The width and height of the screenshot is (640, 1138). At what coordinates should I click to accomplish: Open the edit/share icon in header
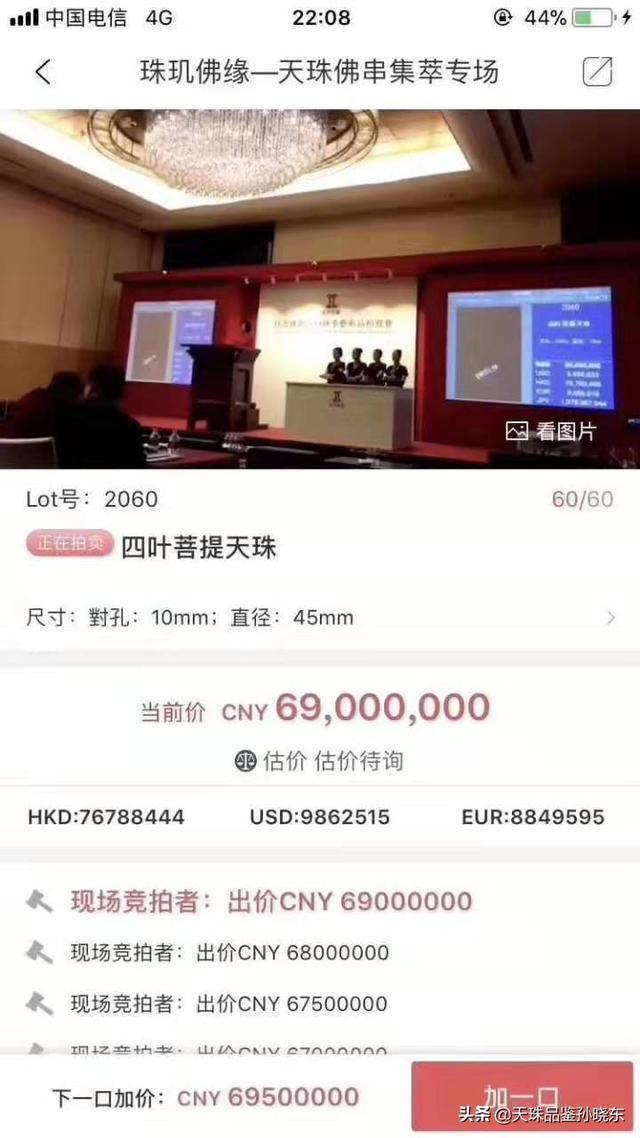pos(597,72)
